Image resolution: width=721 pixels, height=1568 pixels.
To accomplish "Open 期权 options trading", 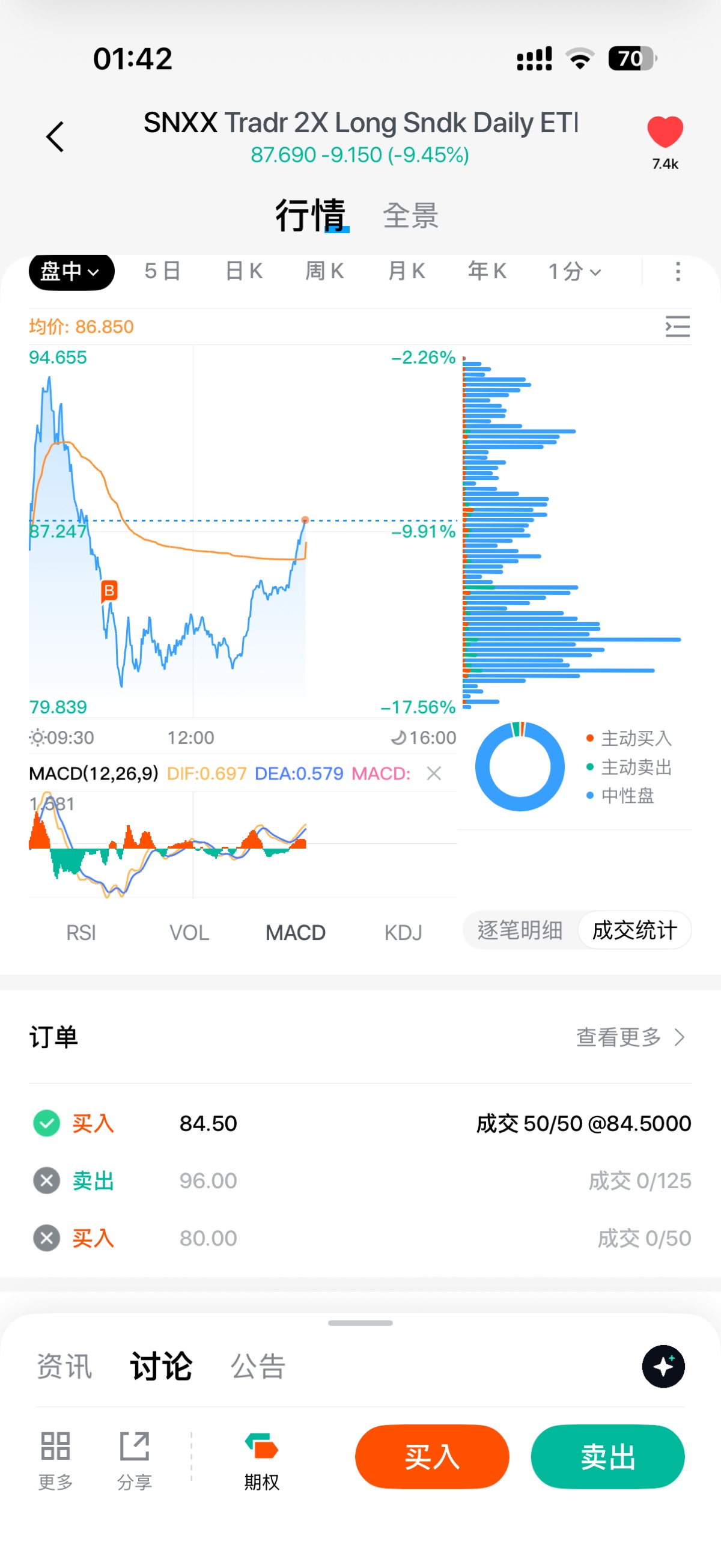I will 261,1461.
